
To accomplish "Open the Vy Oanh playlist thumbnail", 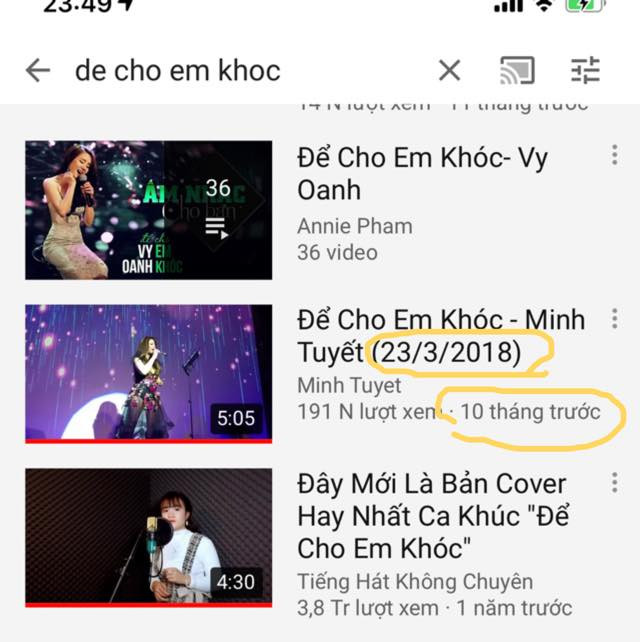I will [x=148, y=210].
